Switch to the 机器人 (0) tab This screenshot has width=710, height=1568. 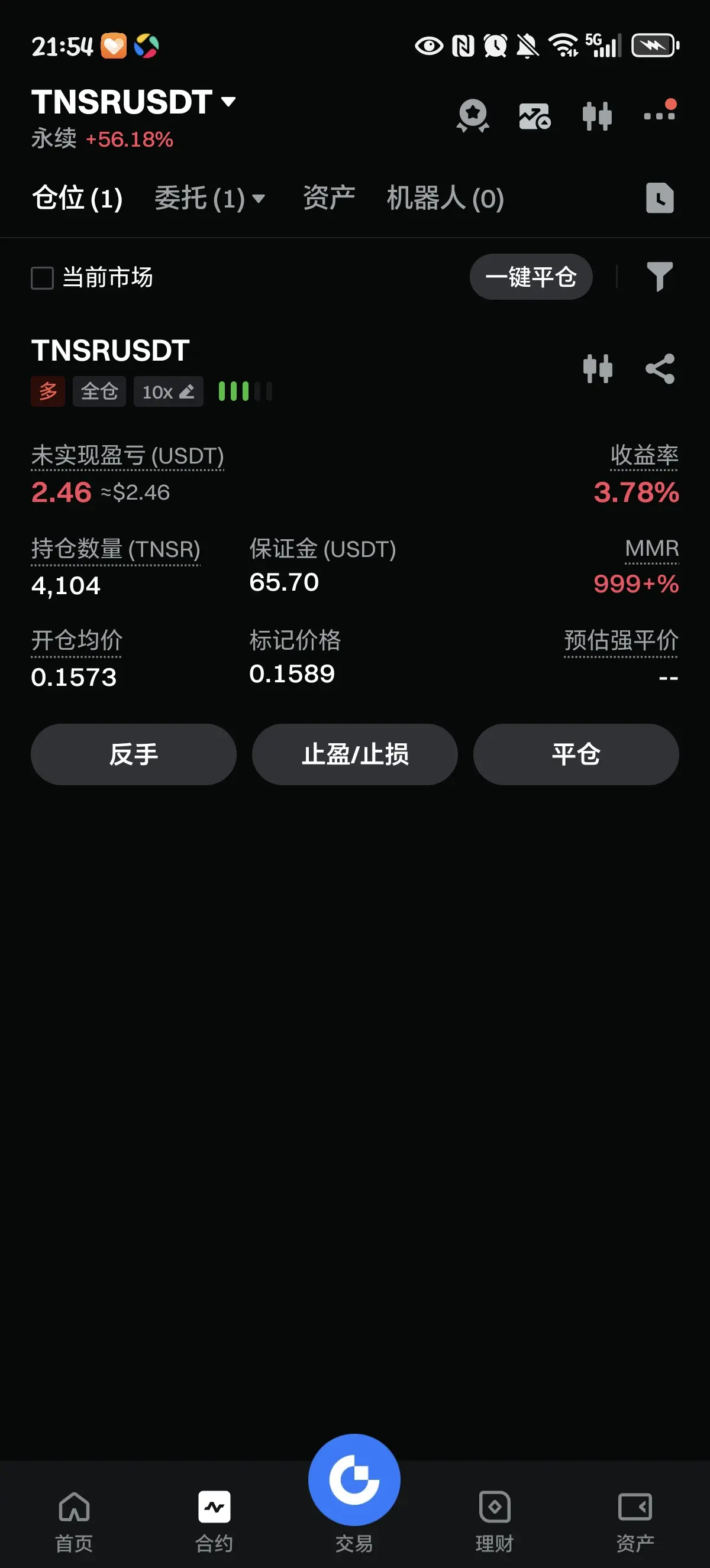tap(445, 199)
